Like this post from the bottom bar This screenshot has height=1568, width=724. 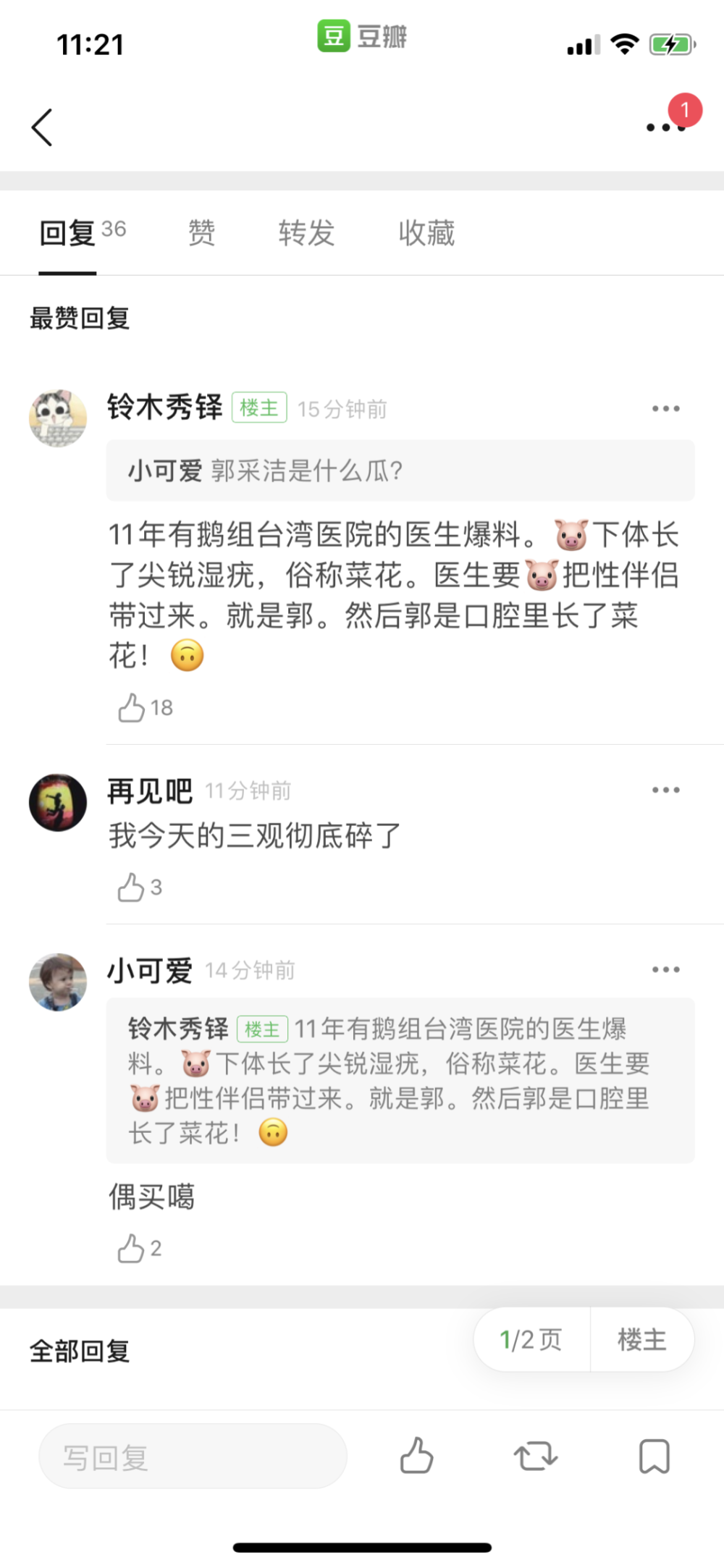click(x=416, y=1456)
